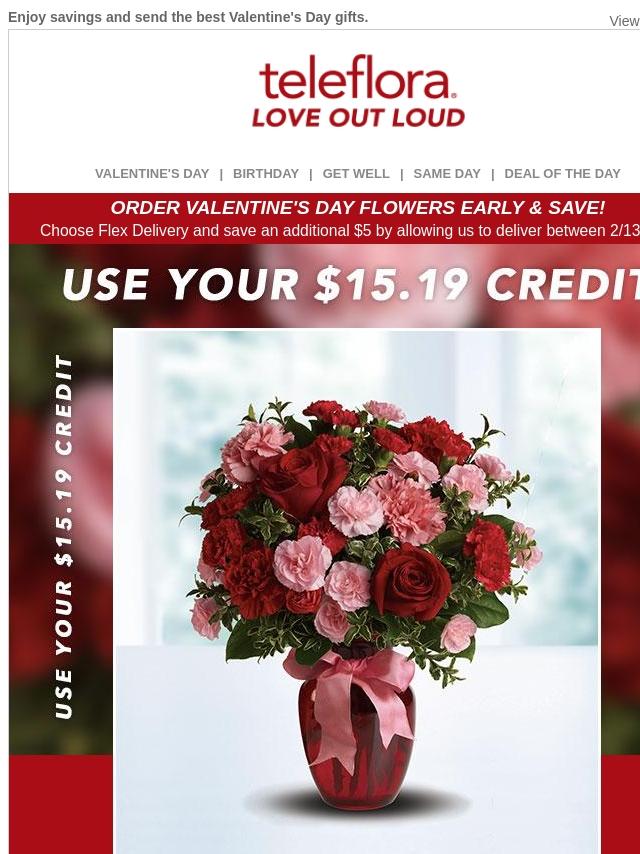Open the Birthday flowers link
Viewport: 640px width, 854px height.
click(x=266, y=173)
